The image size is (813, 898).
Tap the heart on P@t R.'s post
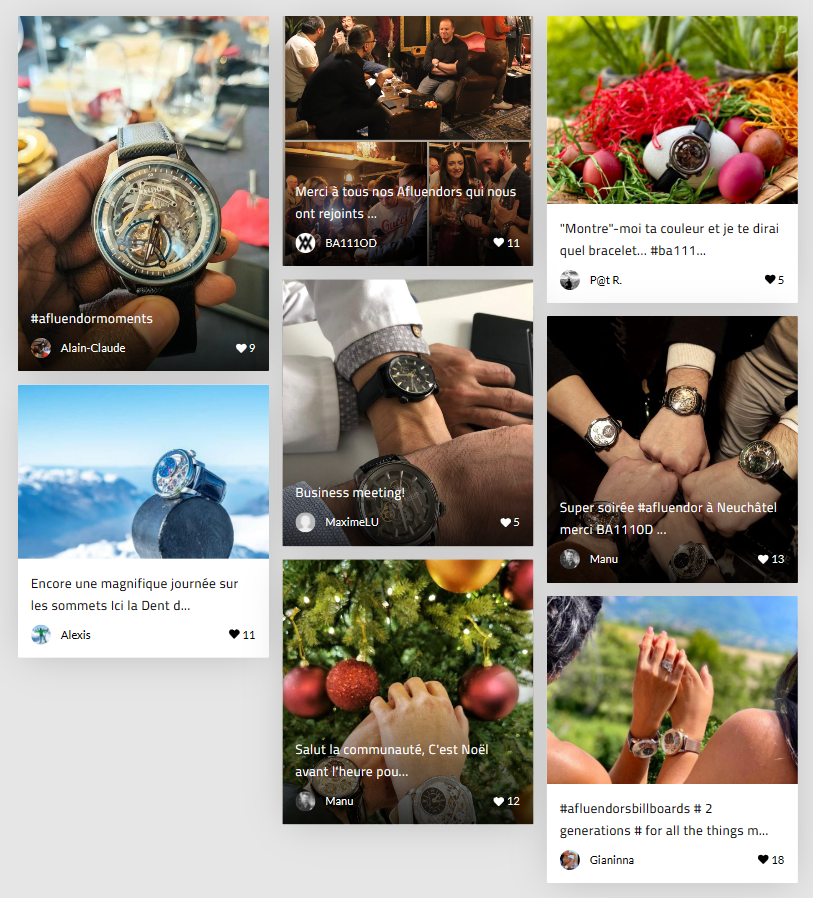click(x=770, y=280)
